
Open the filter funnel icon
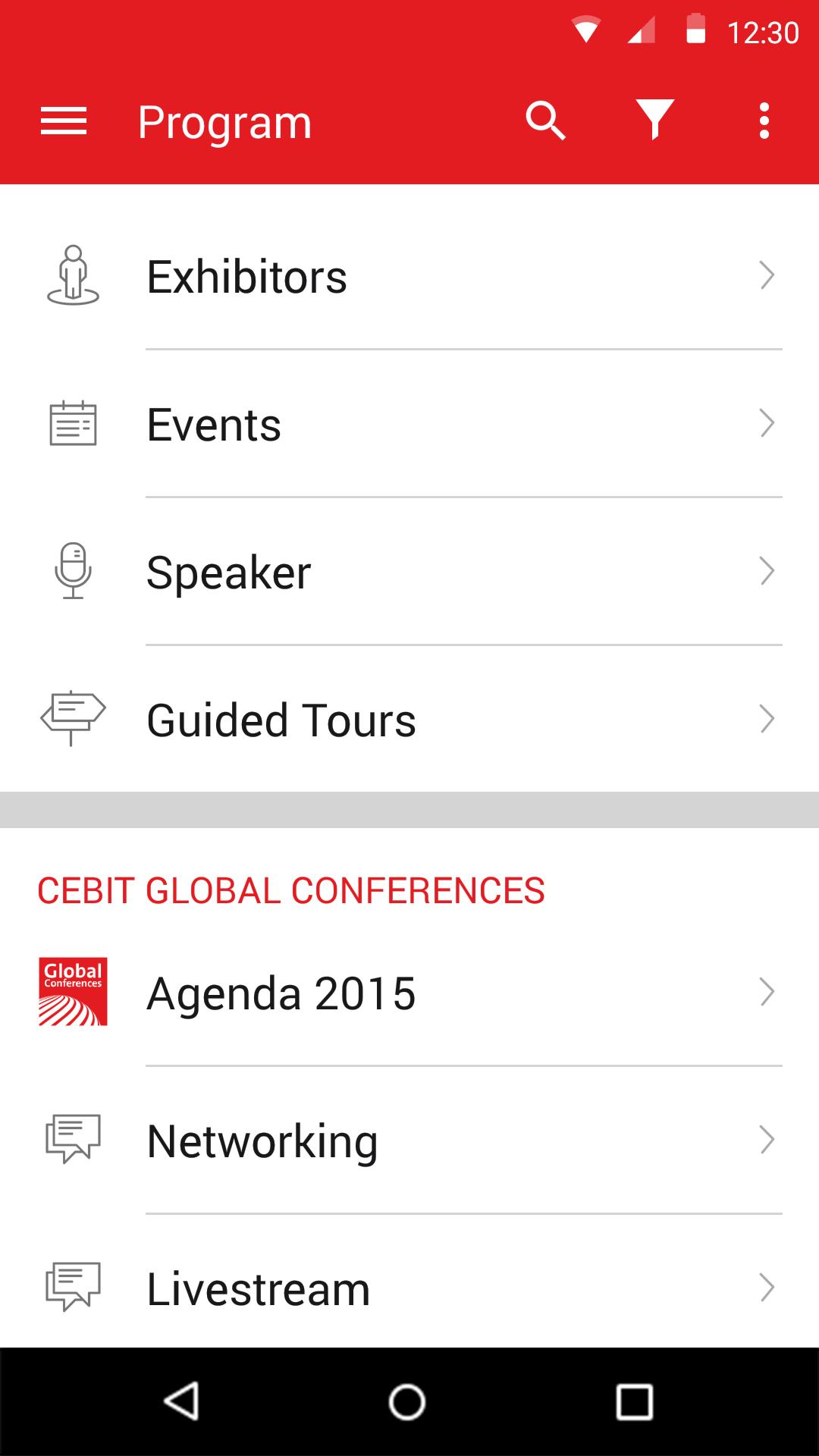tap(654, 121)
